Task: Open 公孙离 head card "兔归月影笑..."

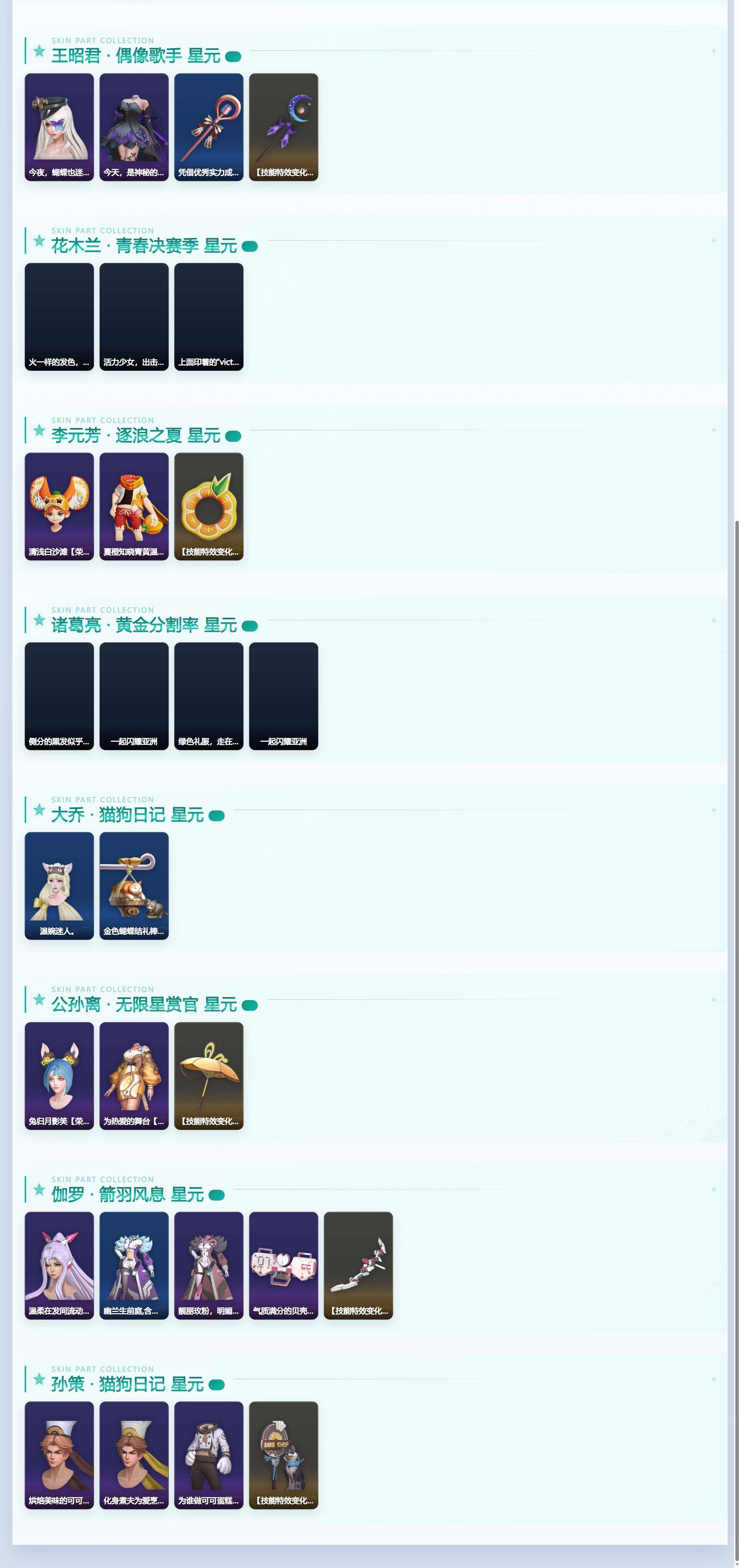Action: [x=59, y=1076]
